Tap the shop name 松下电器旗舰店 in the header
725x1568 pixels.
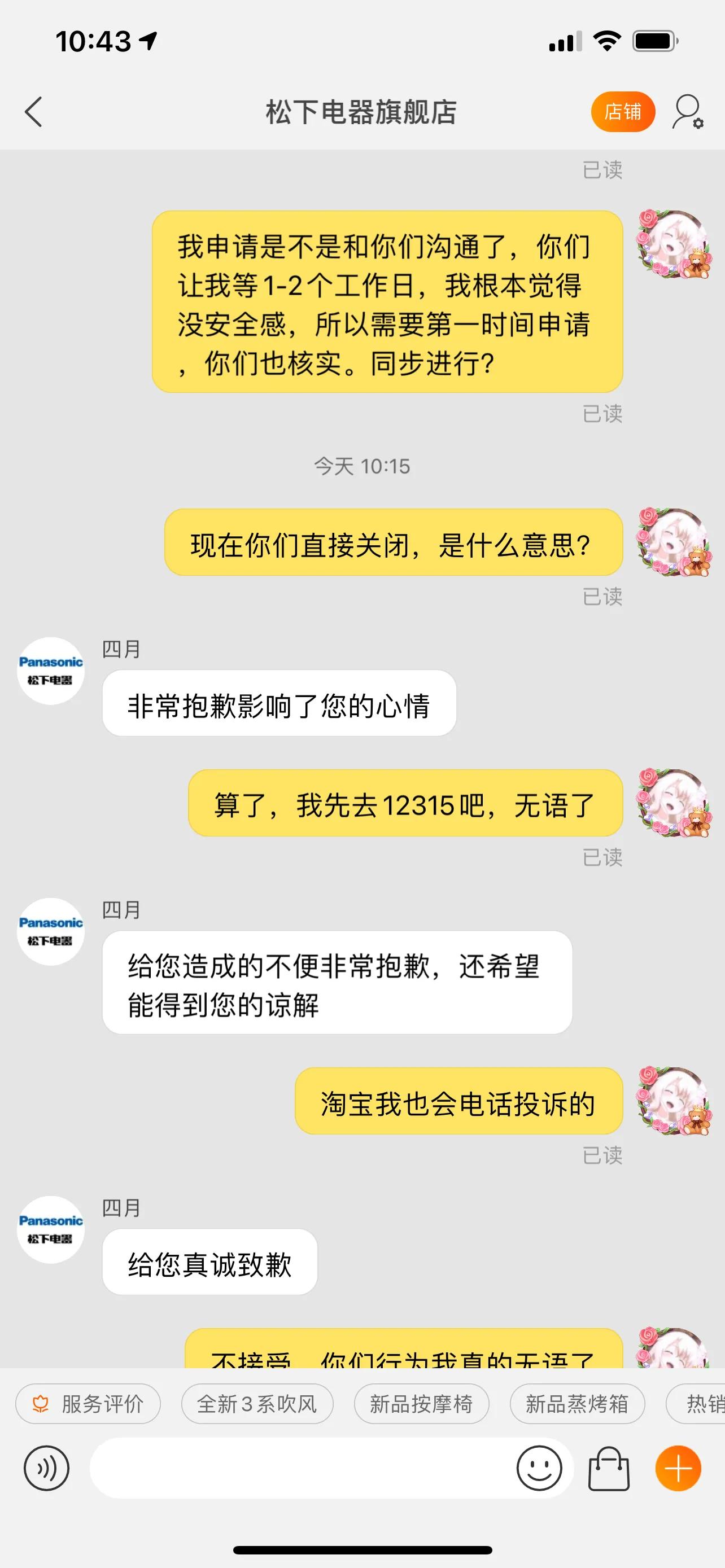point(362,111)
